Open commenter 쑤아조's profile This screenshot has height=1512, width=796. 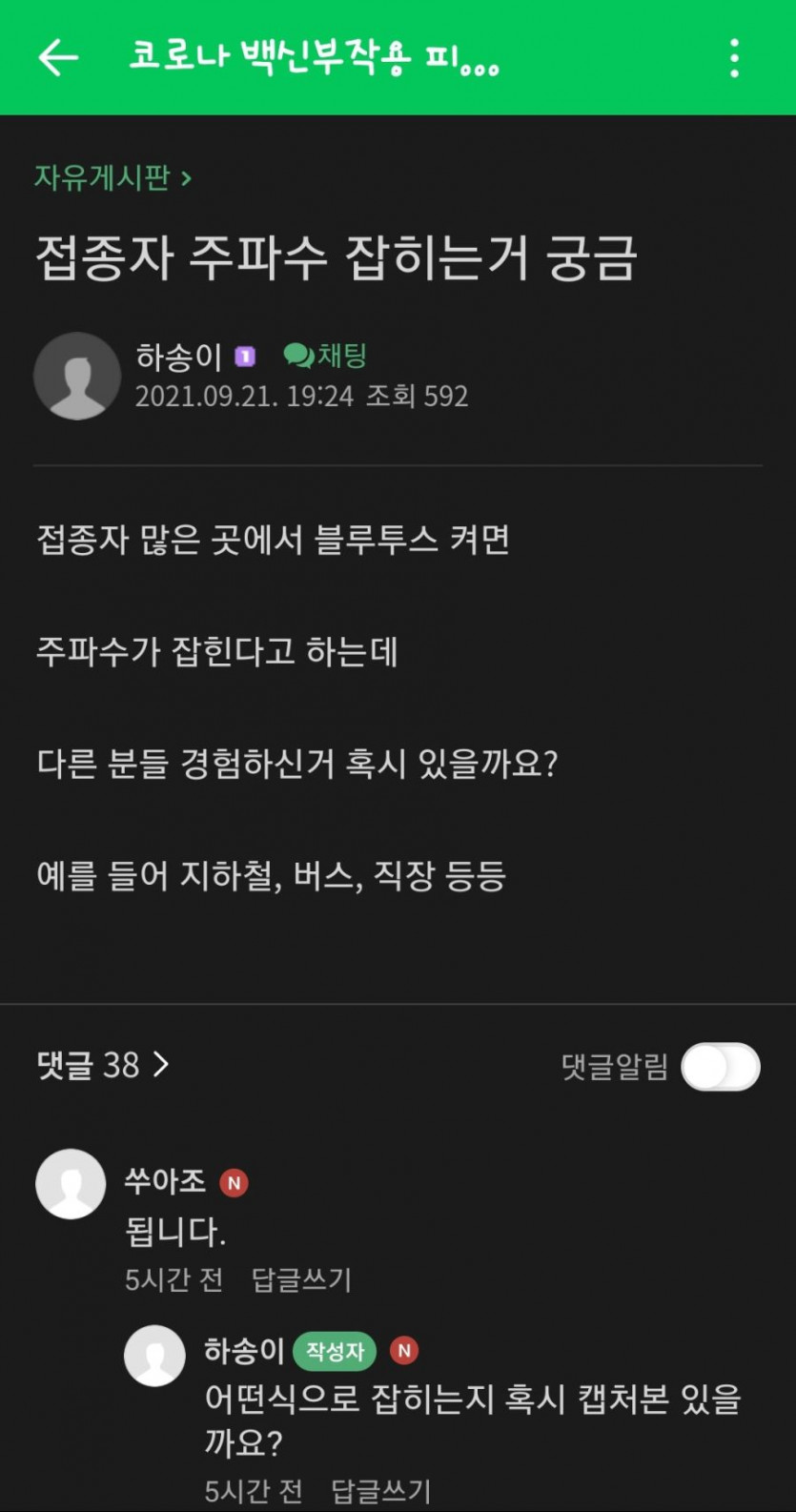click(x=71, y=1183)
